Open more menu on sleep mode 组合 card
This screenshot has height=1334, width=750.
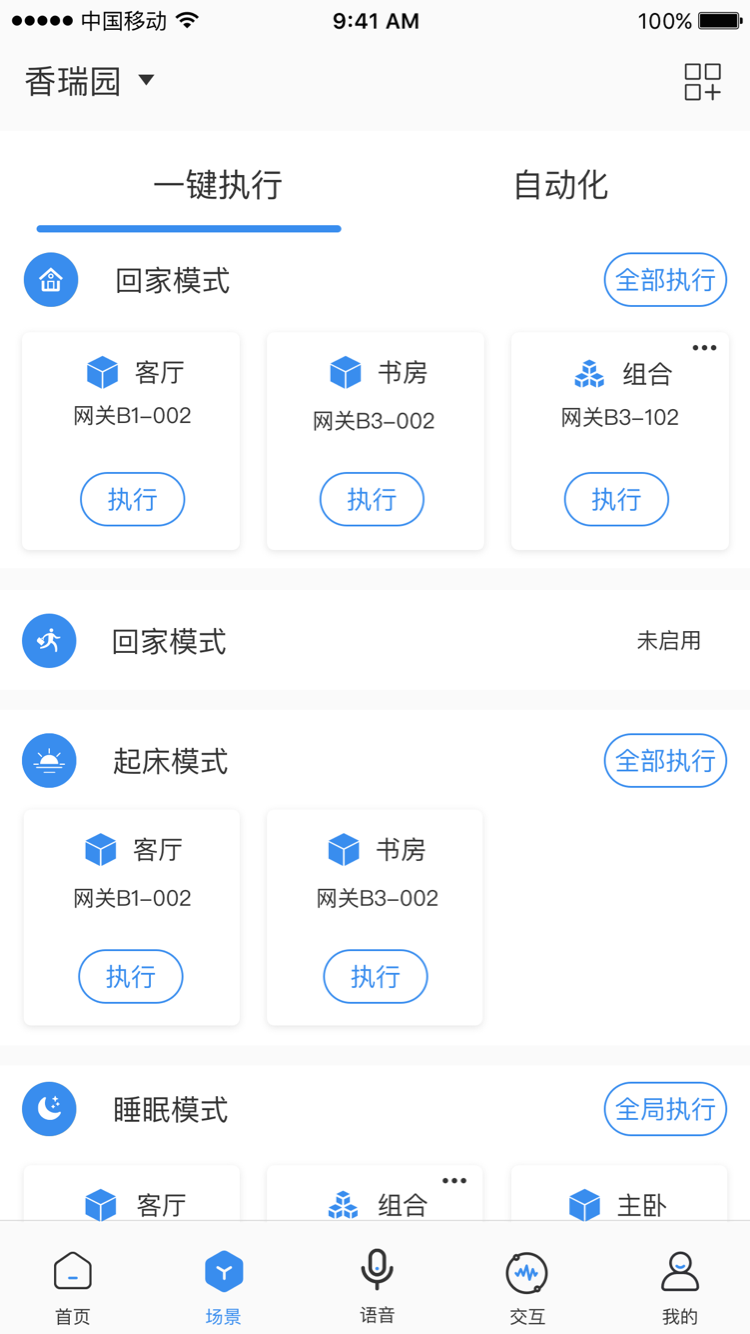455,1179
